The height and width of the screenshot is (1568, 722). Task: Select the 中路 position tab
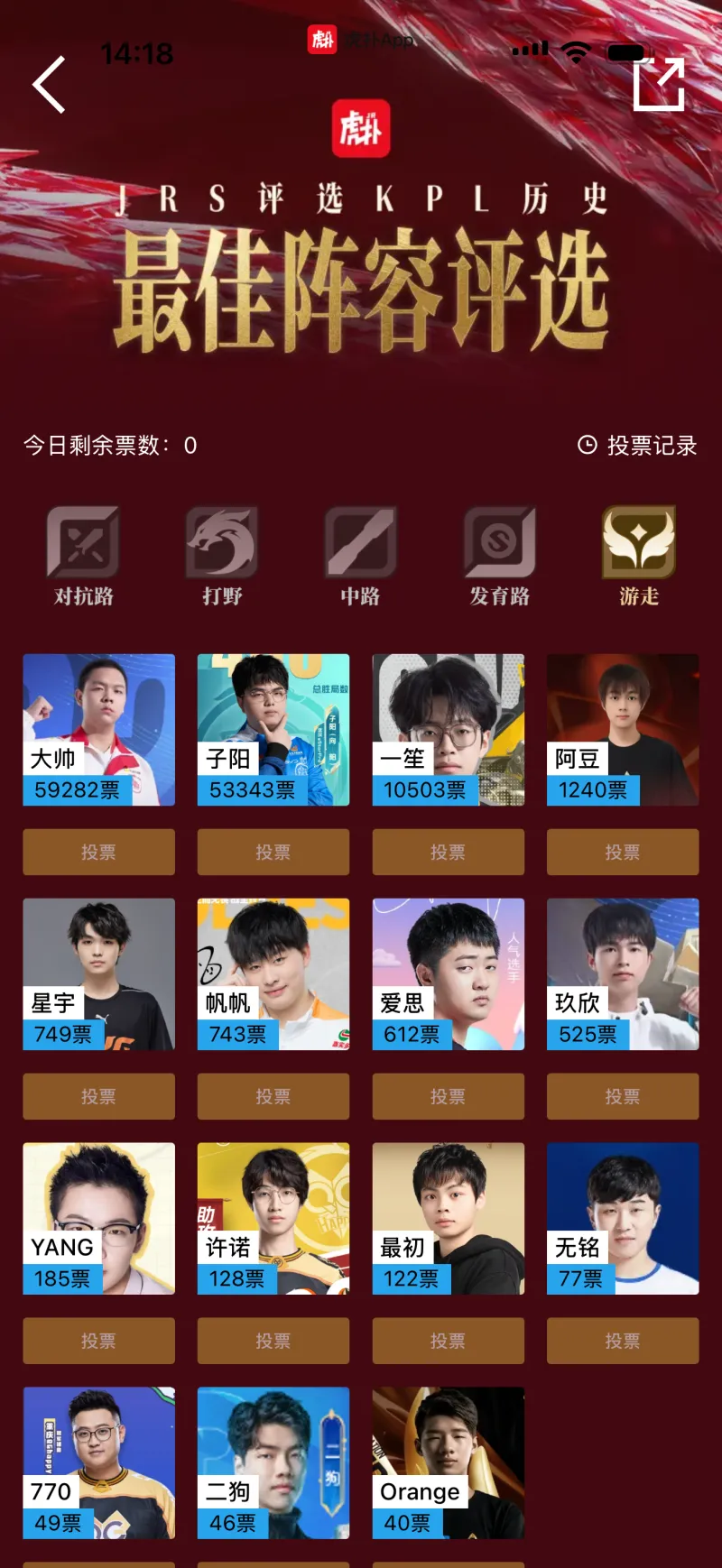(x=360, y=557)
